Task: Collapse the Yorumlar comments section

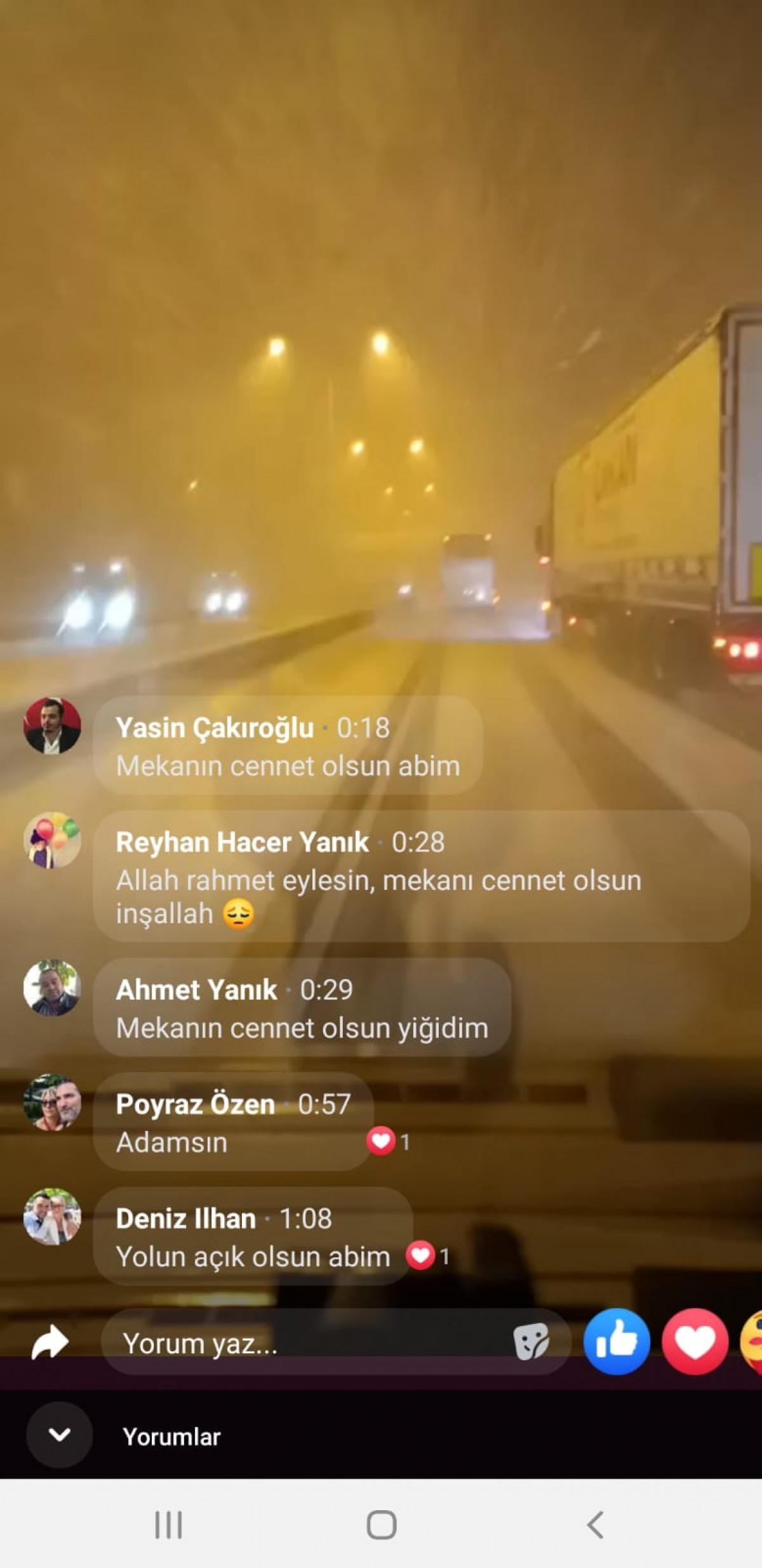Action: click(59, 1435)
